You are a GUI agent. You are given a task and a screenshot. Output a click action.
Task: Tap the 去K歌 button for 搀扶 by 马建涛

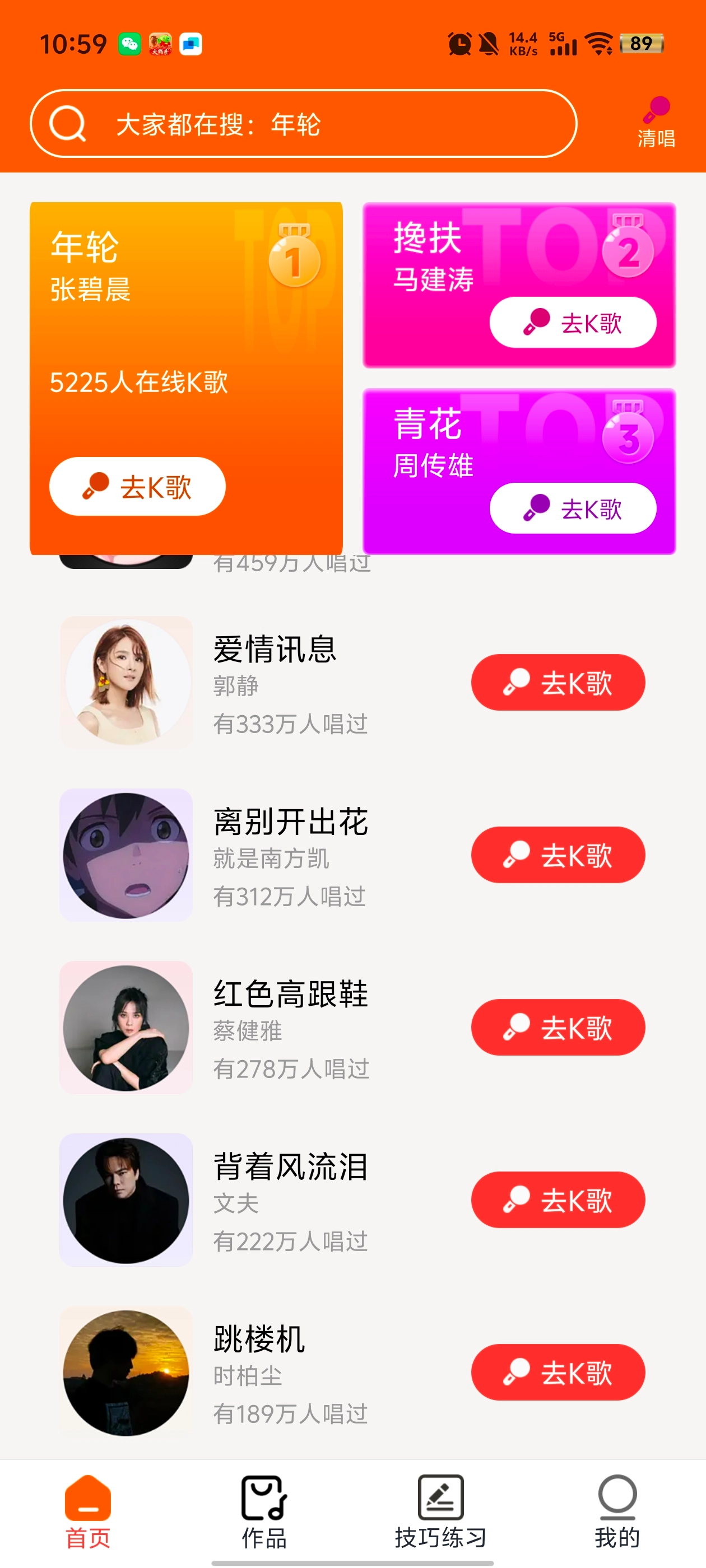tap(573, 323)
